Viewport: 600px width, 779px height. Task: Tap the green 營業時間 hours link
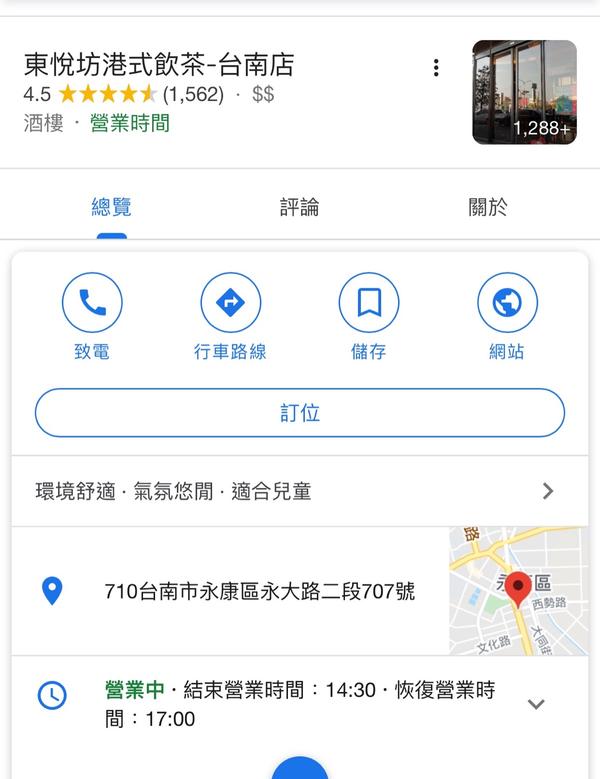tap(130, 123)
